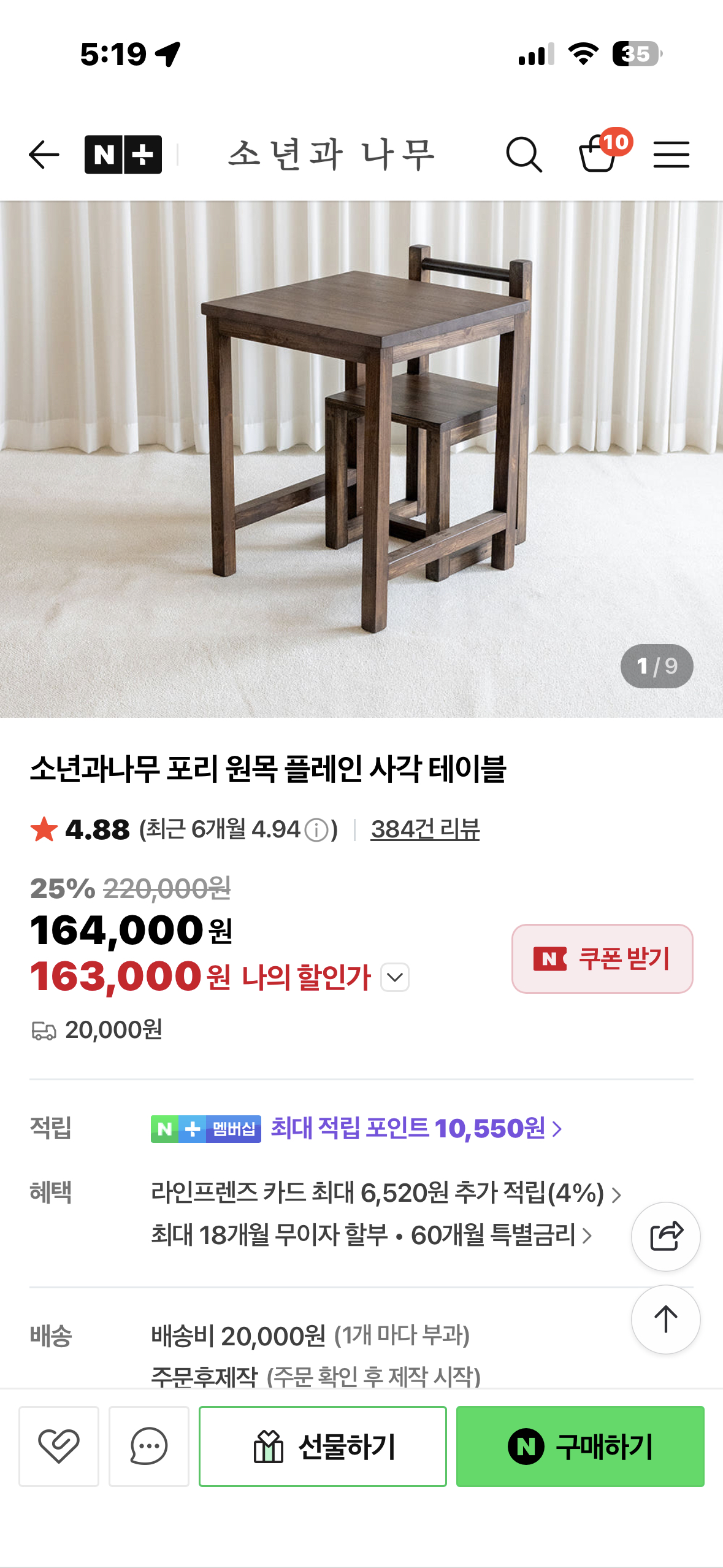723x1568 pixels.
Task: Tap the green 구매하기 button
Action: point(580,1446)
